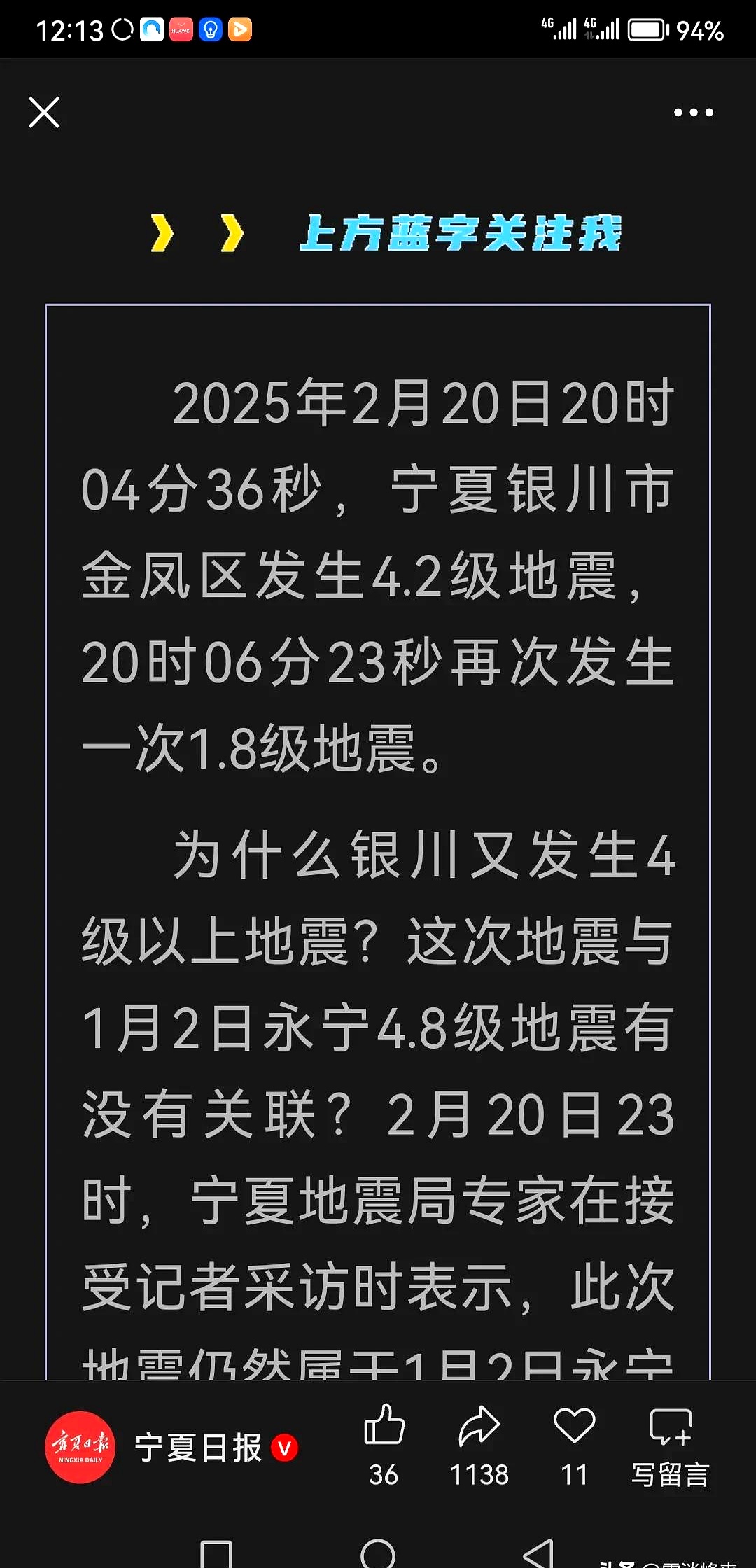Go to the home screen
Image resolution: width=756 pixels, height=1568 pixels.
[x=378, y=1553]
